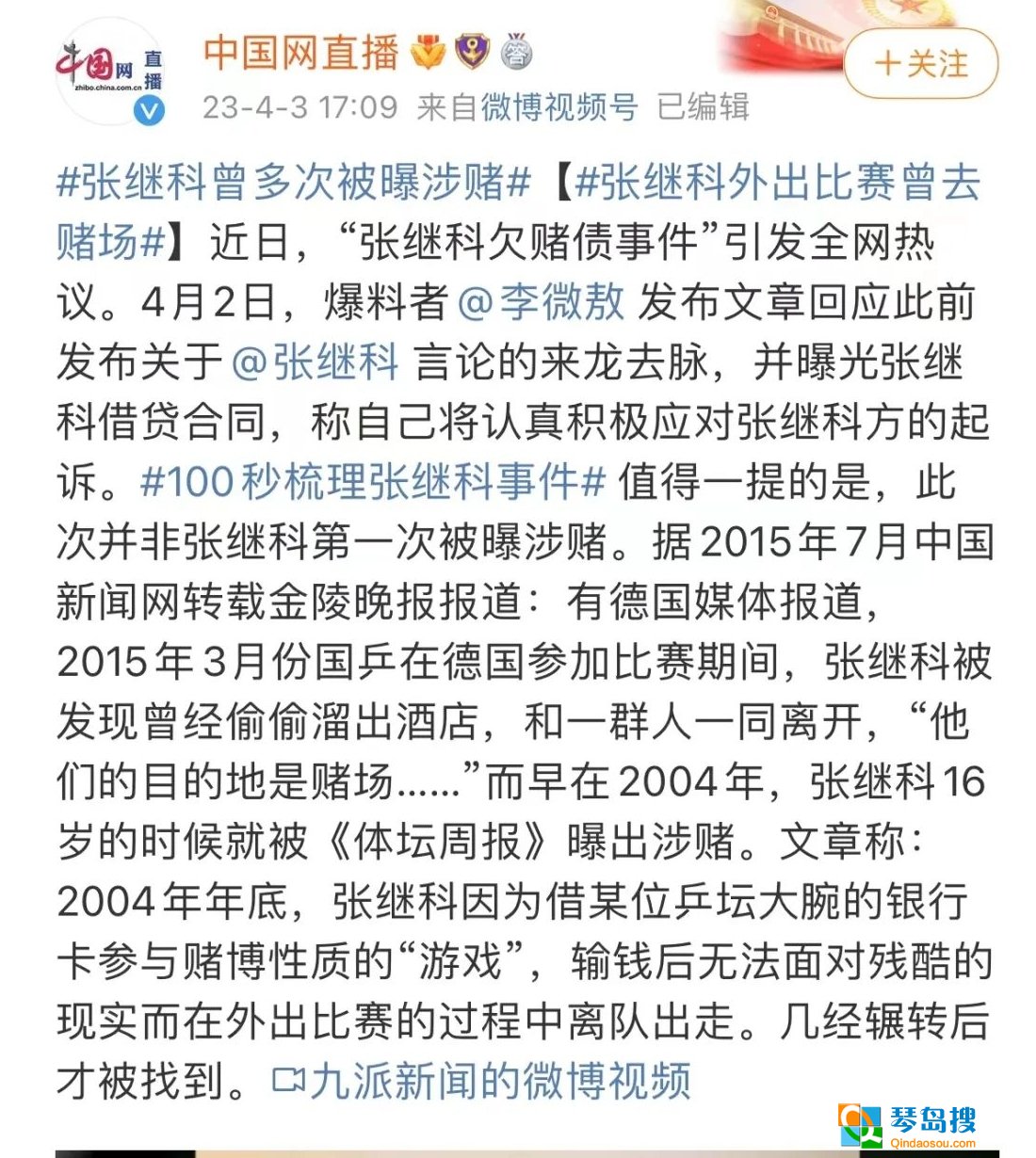The width and height of the screenshot is (1036, 1158).
Task: Visit the mentioned @张继科 profile
Action: coord(316,362)
